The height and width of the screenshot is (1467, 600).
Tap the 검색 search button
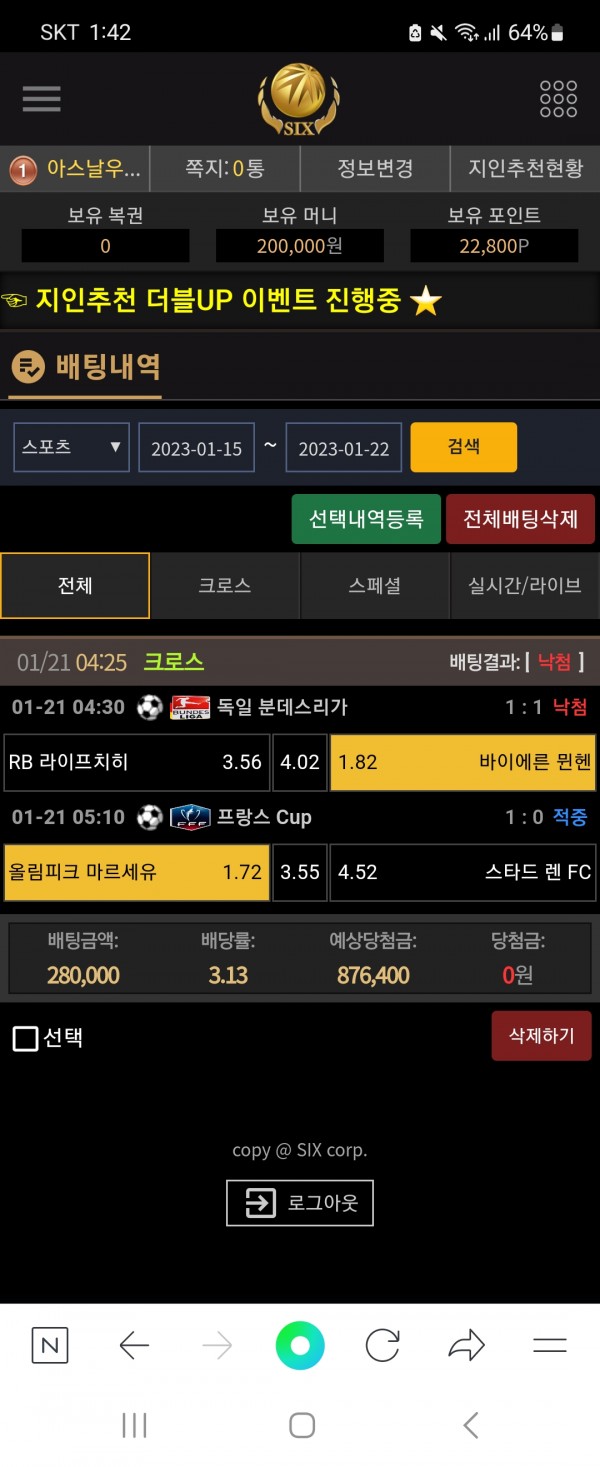463,446
